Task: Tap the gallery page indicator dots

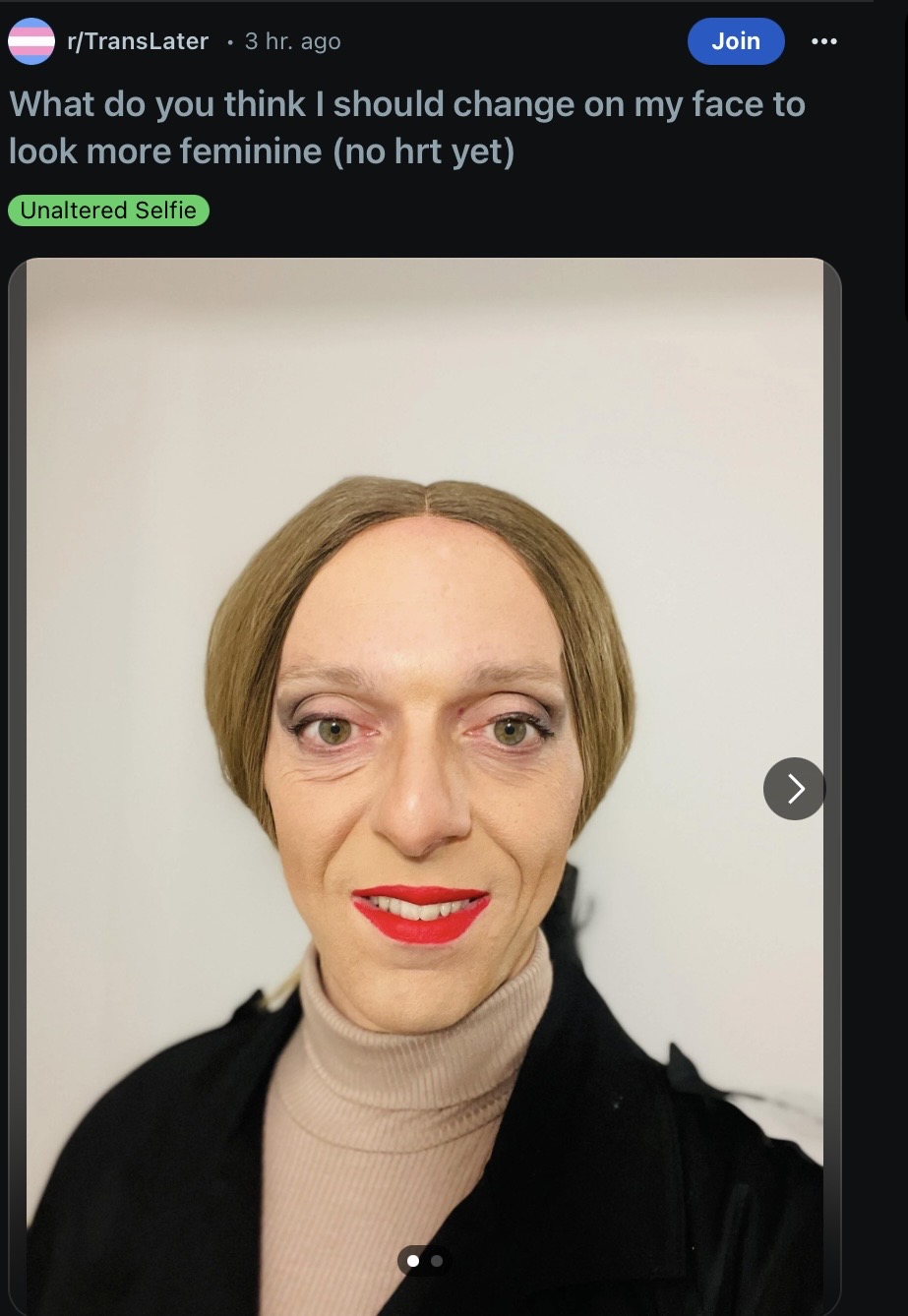Action: click(x=424, y=1261)
